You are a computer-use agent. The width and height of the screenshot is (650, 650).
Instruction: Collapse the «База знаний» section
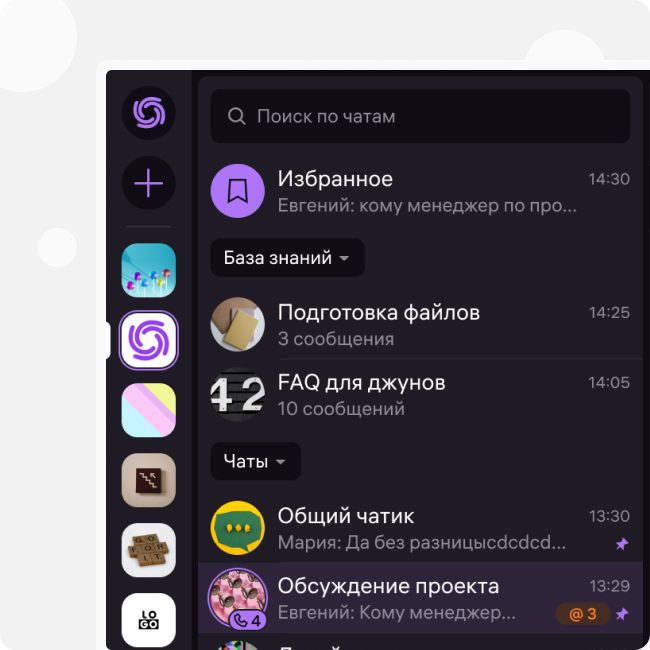(x=287, y=258)
